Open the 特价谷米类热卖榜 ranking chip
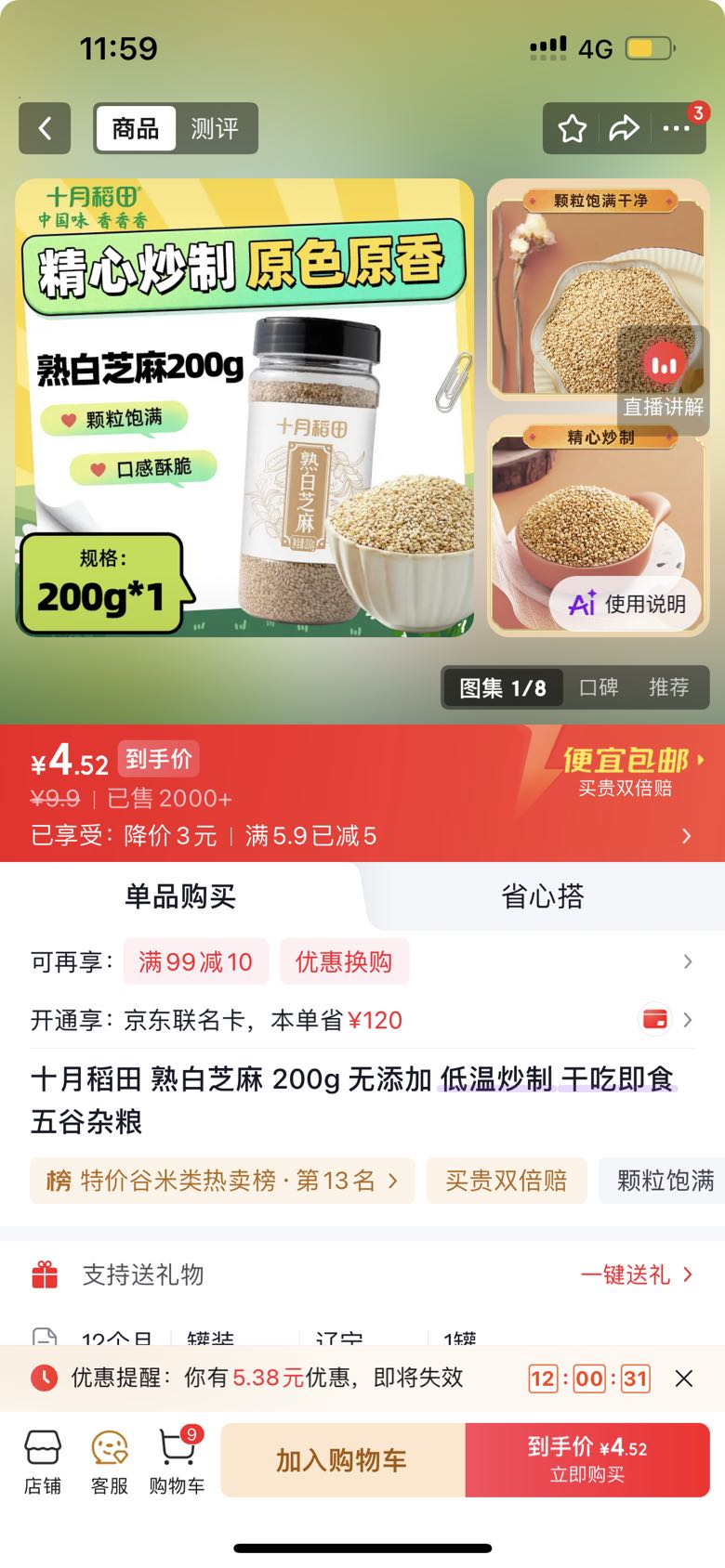Screen dimensions: 725x1568 pyautogui.click(x=222, y=1181)
